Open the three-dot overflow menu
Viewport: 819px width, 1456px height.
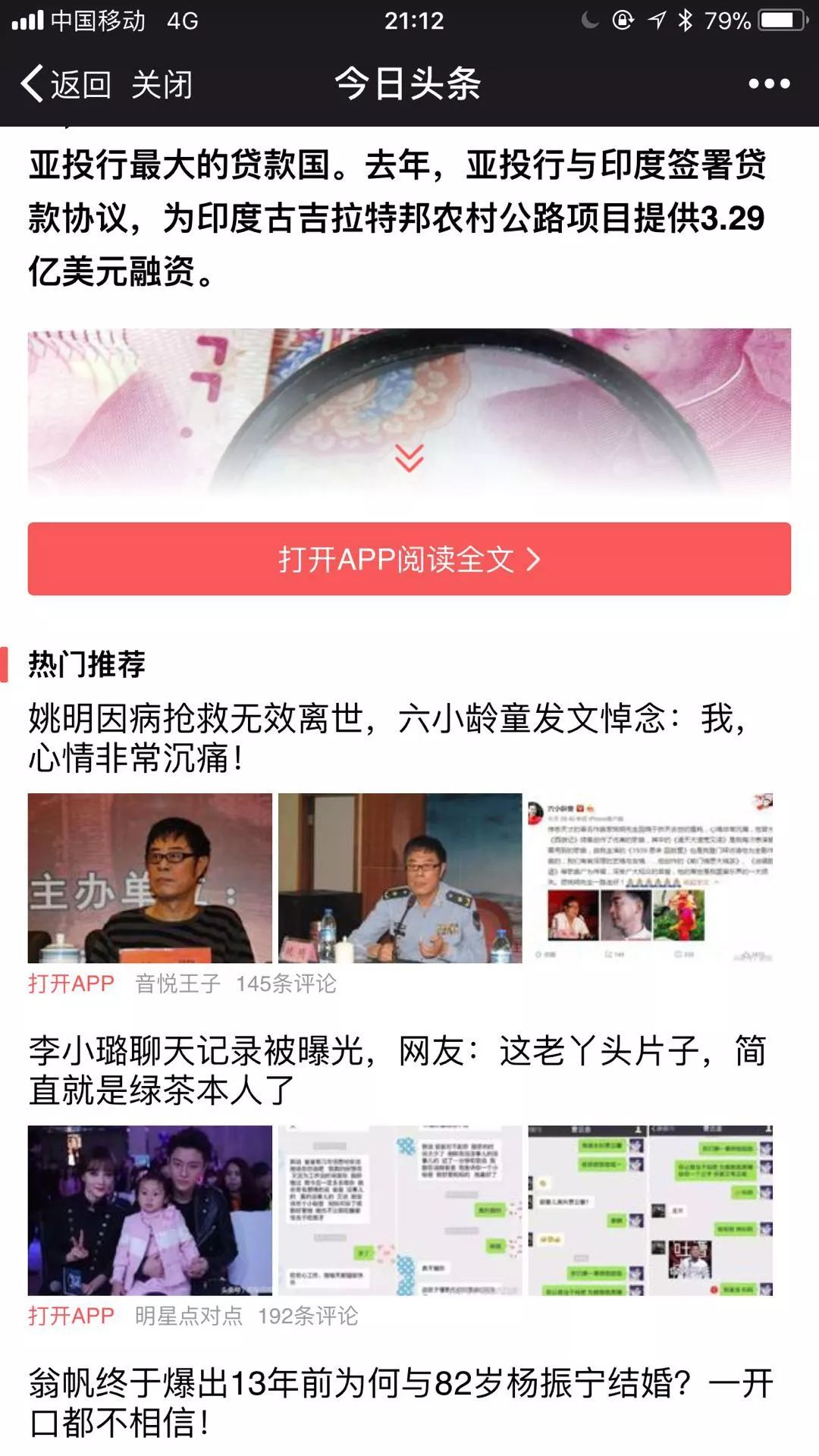tap(769, 83)
